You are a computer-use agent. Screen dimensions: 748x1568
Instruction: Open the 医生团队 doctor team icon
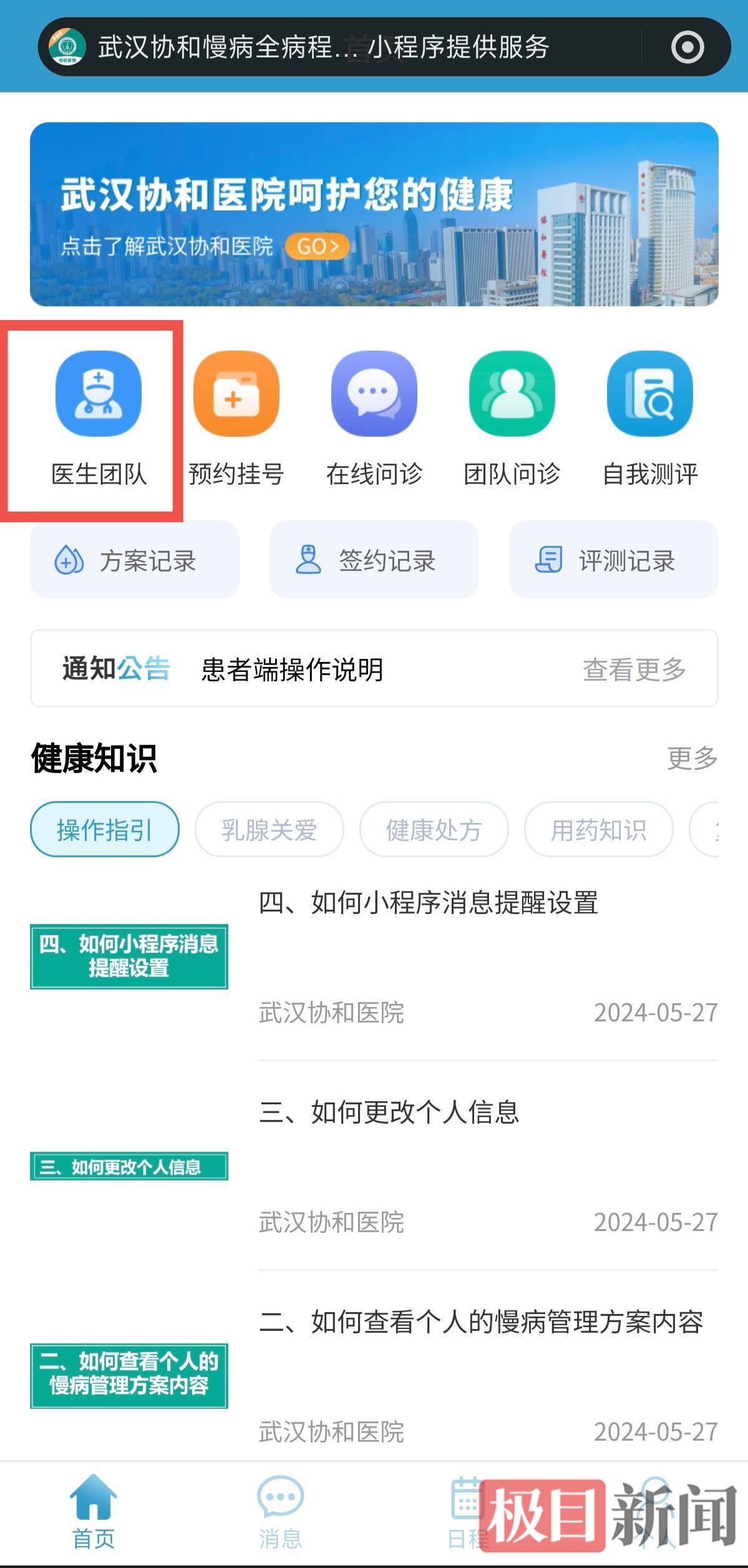(x=100, y=412)
